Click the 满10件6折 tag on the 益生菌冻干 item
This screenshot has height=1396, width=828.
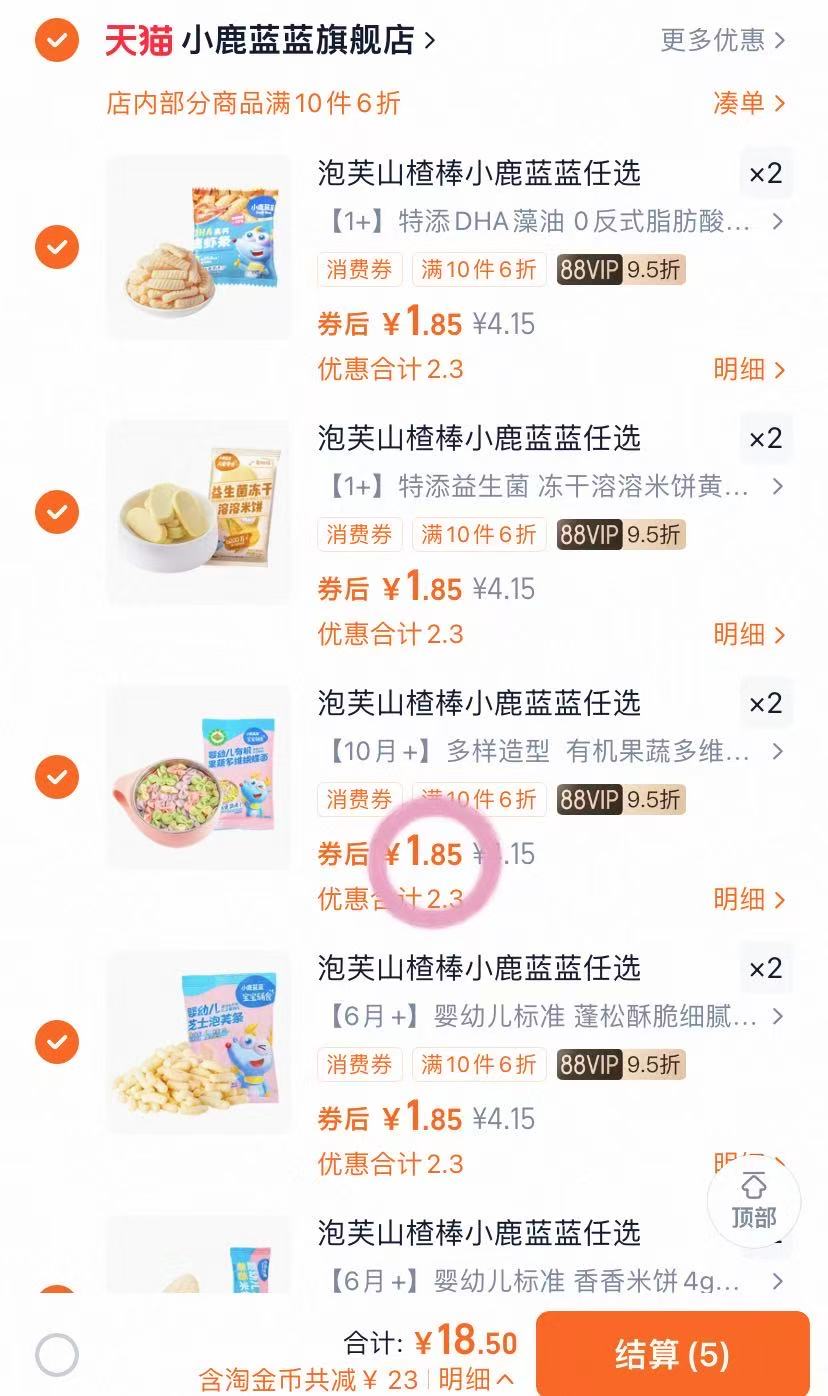[x=479, y=534]
